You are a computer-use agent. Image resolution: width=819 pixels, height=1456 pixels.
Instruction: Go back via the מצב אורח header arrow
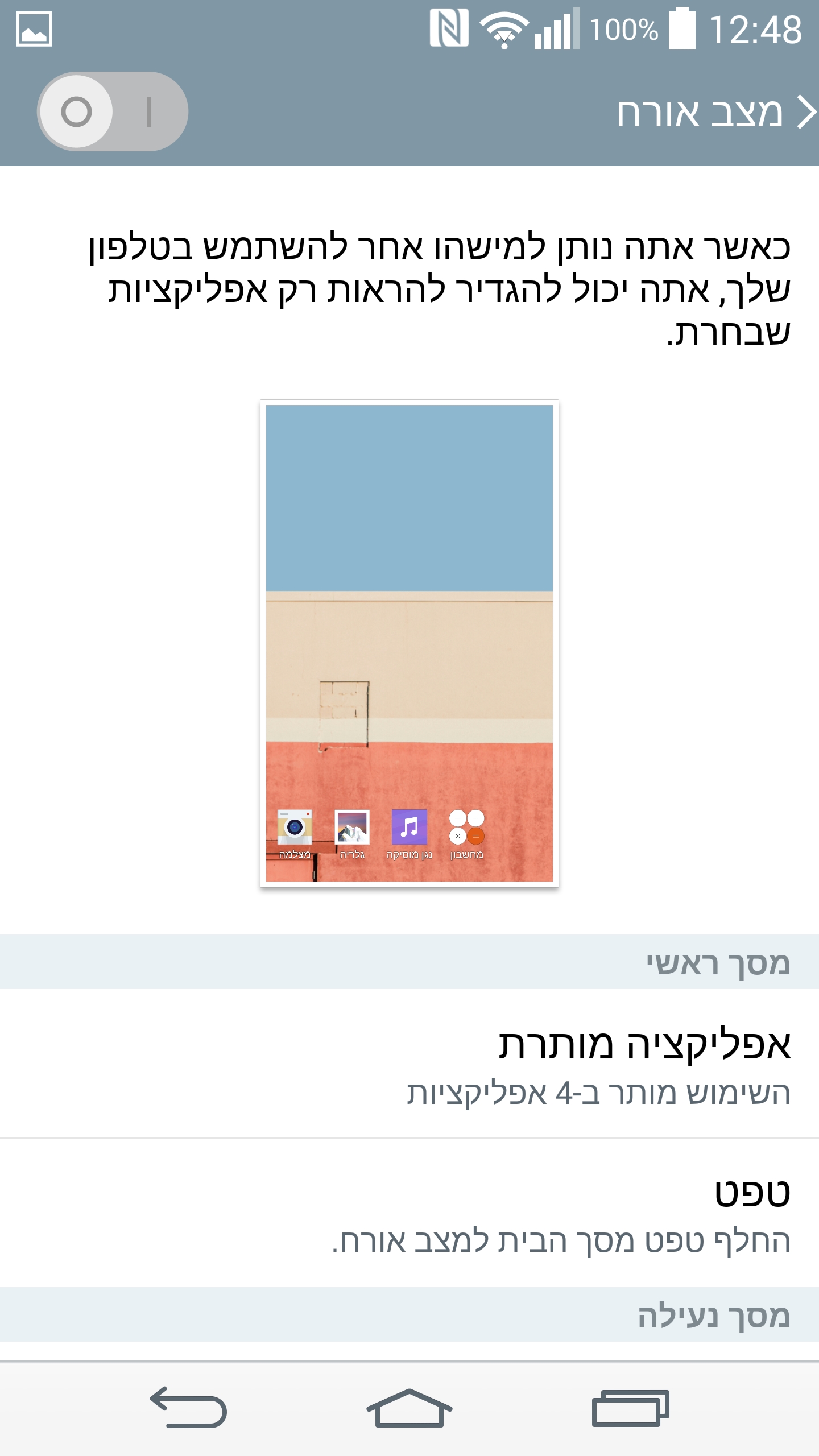pos(806,112)
